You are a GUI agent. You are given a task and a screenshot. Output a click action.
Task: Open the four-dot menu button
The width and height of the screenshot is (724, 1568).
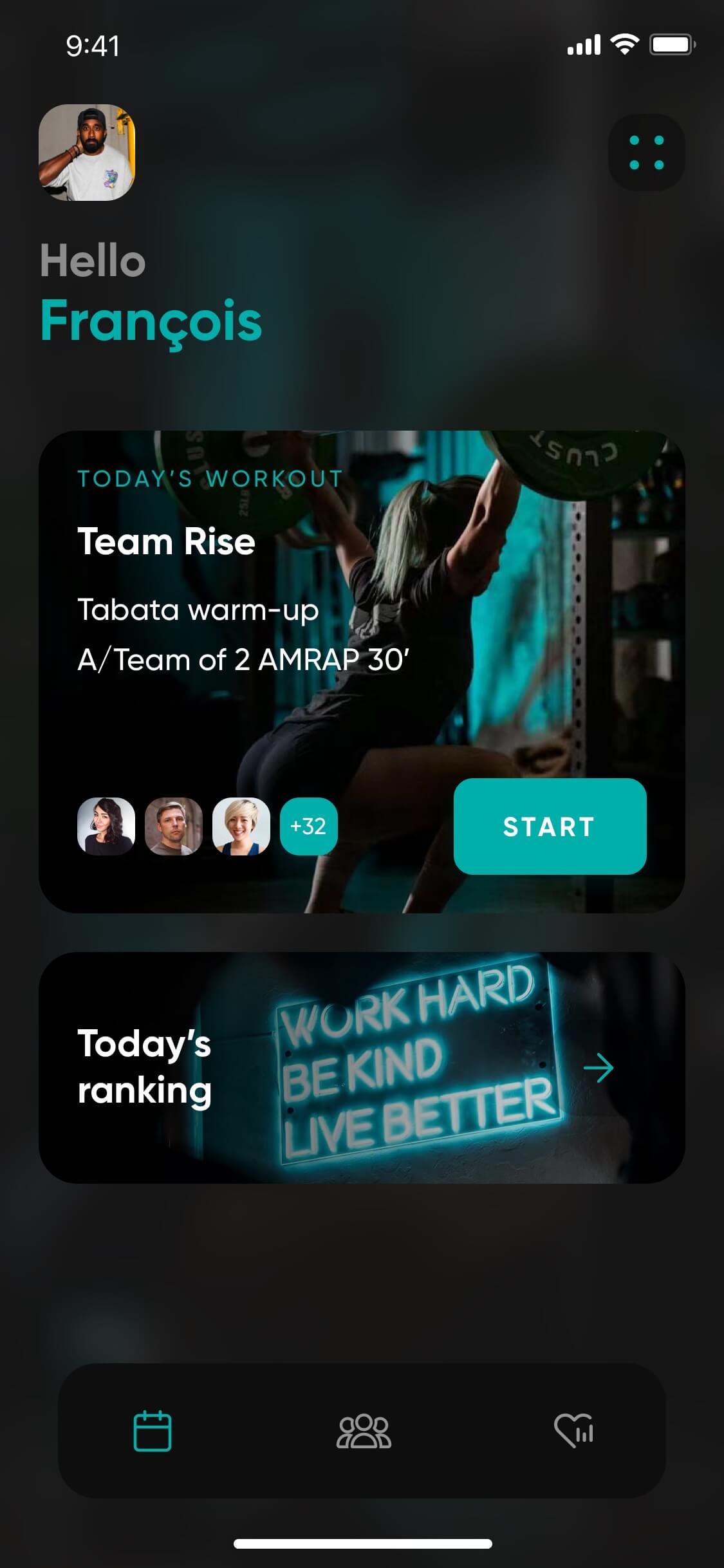[646, 153]
